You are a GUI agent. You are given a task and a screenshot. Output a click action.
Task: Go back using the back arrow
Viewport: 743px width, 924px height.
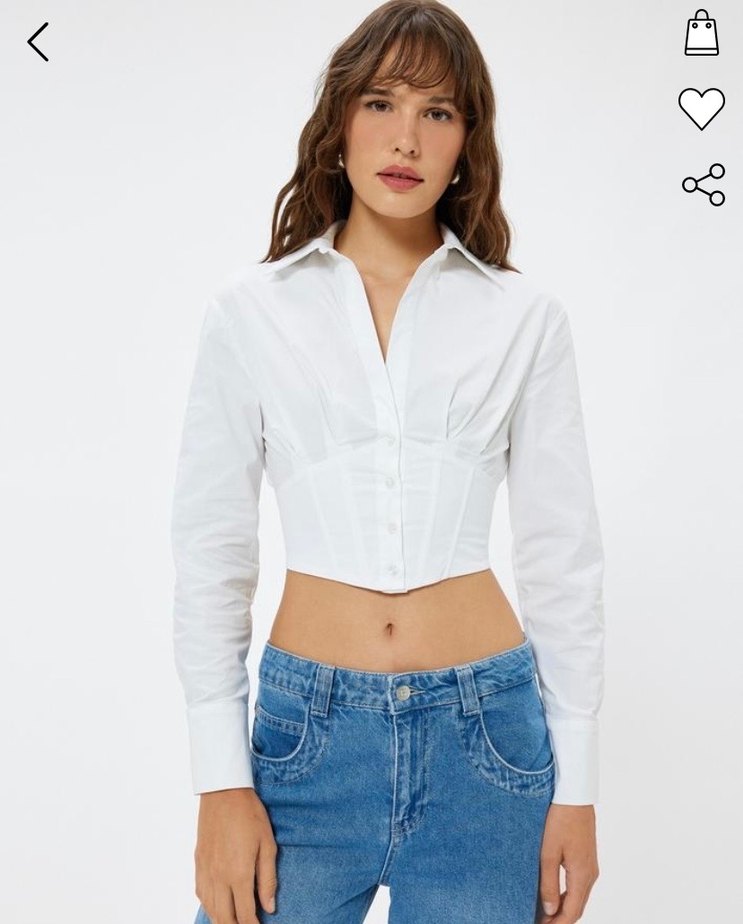(x=38, y=42)
